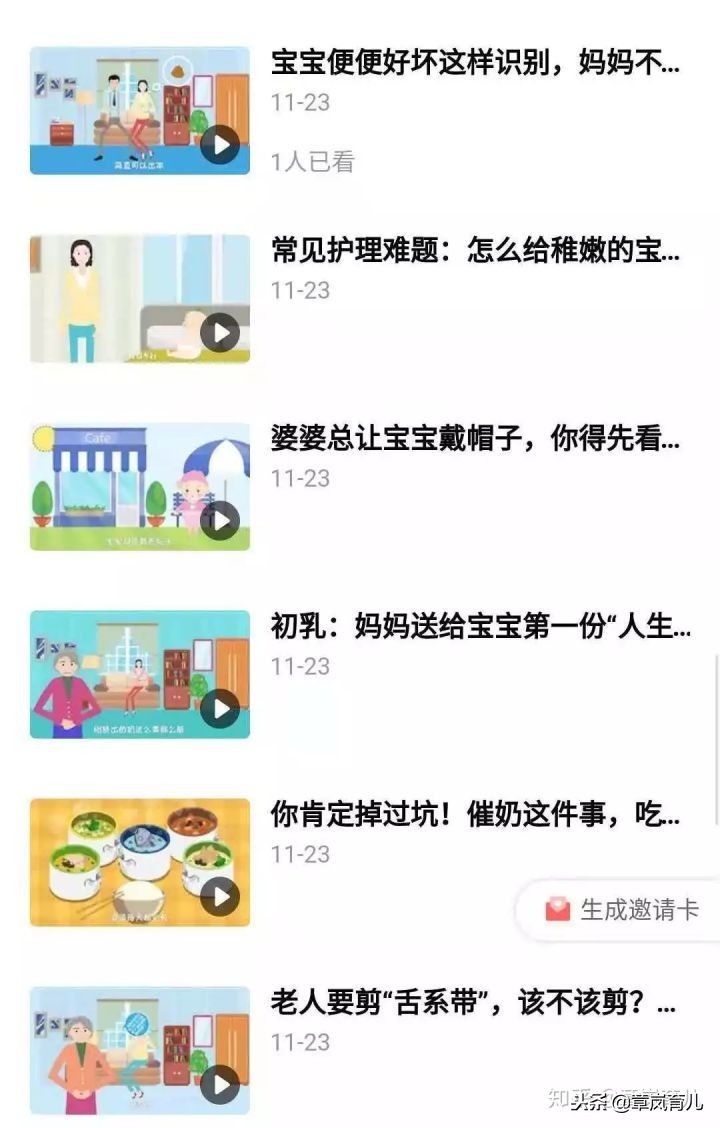Screen dimensions: 720x1128
Task: Open the 婆婆总让宝宝戴帽子 thumbnail image
Action: coord(139,485)
